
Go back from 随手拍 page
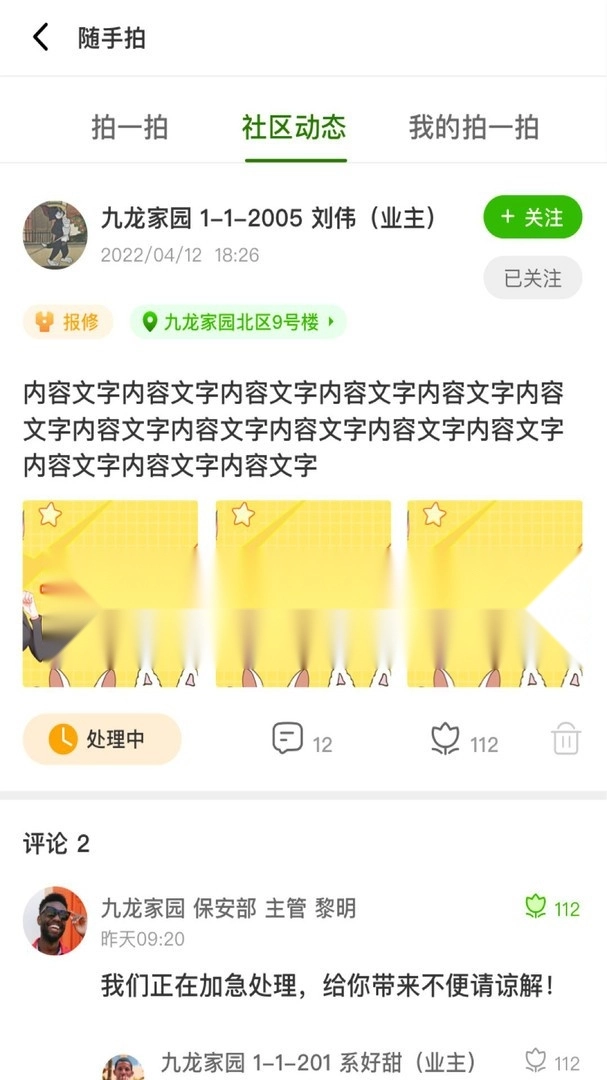(40, 38)
